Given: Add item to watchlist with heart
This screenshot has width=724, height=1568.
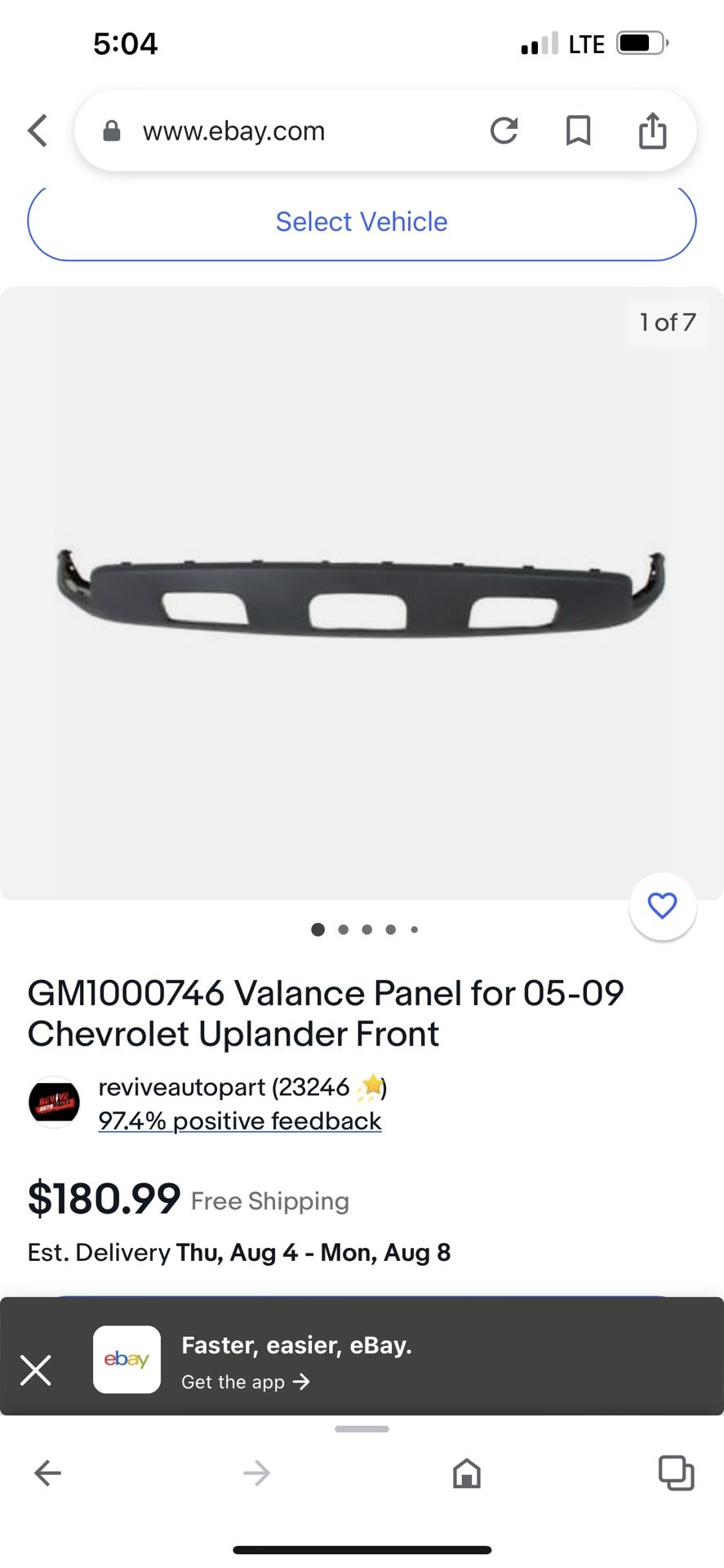Looking at the screenshot, I should tap(662, 906).
